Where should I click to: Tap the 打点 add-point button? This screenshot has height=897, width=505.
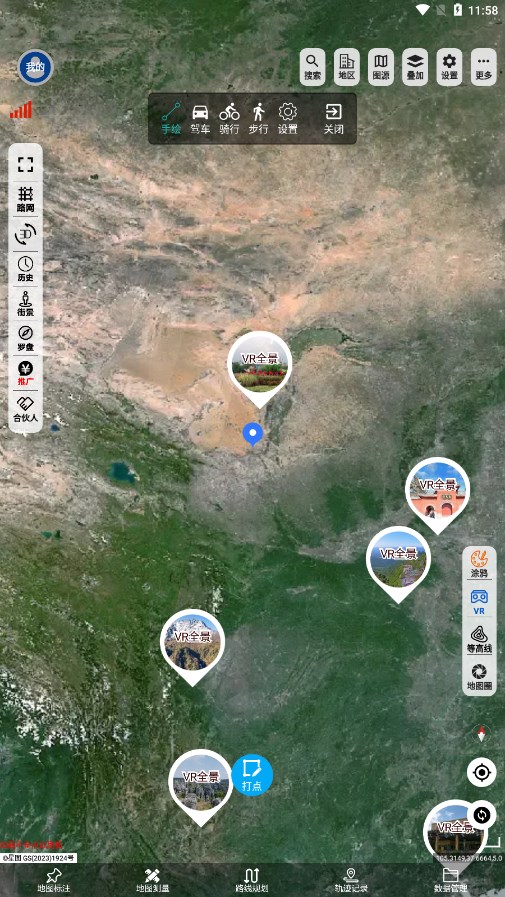coord(252,775)
